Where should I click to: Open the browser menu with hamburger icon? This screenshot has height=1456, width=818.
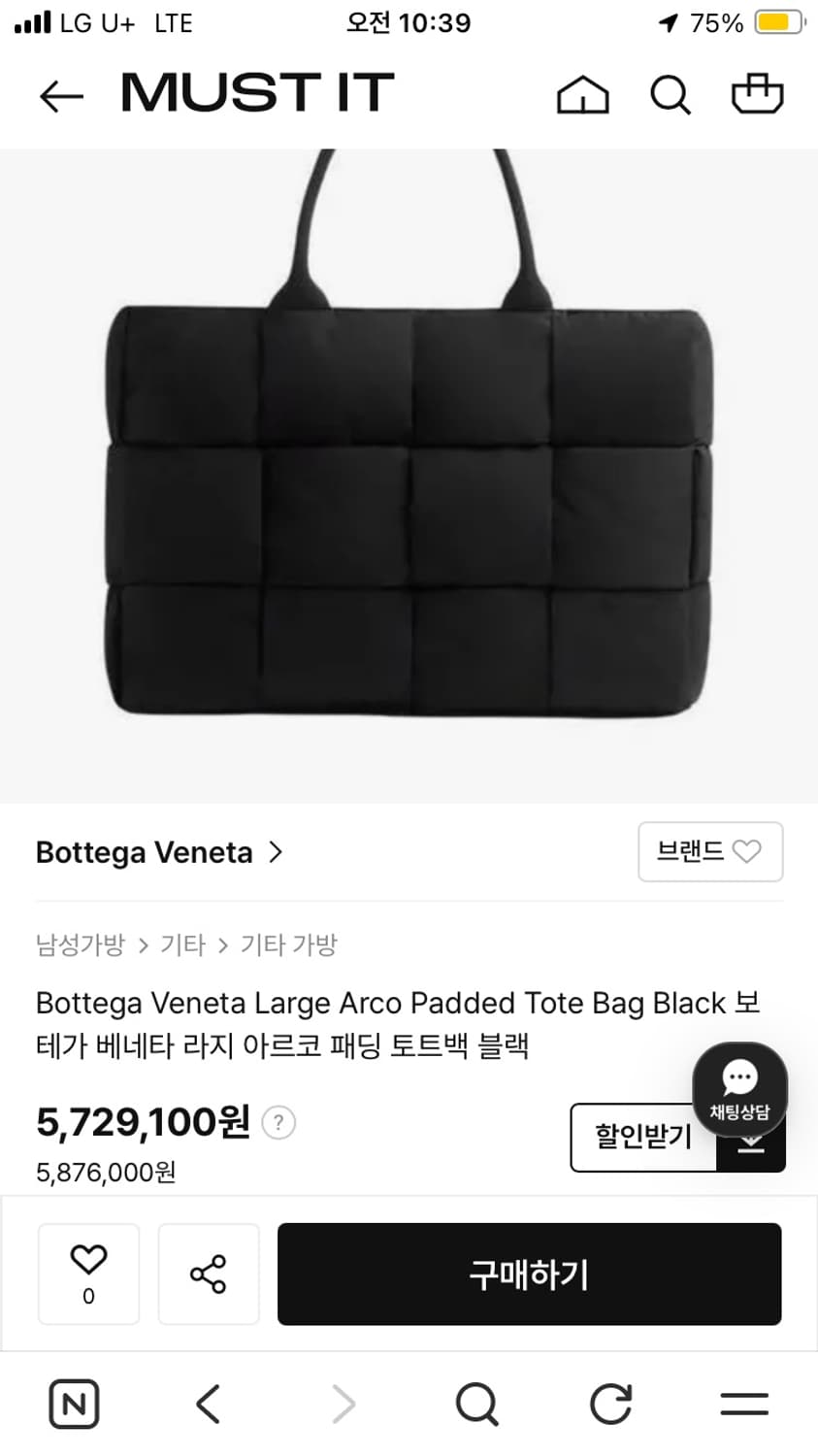(x=743, y=1404)
